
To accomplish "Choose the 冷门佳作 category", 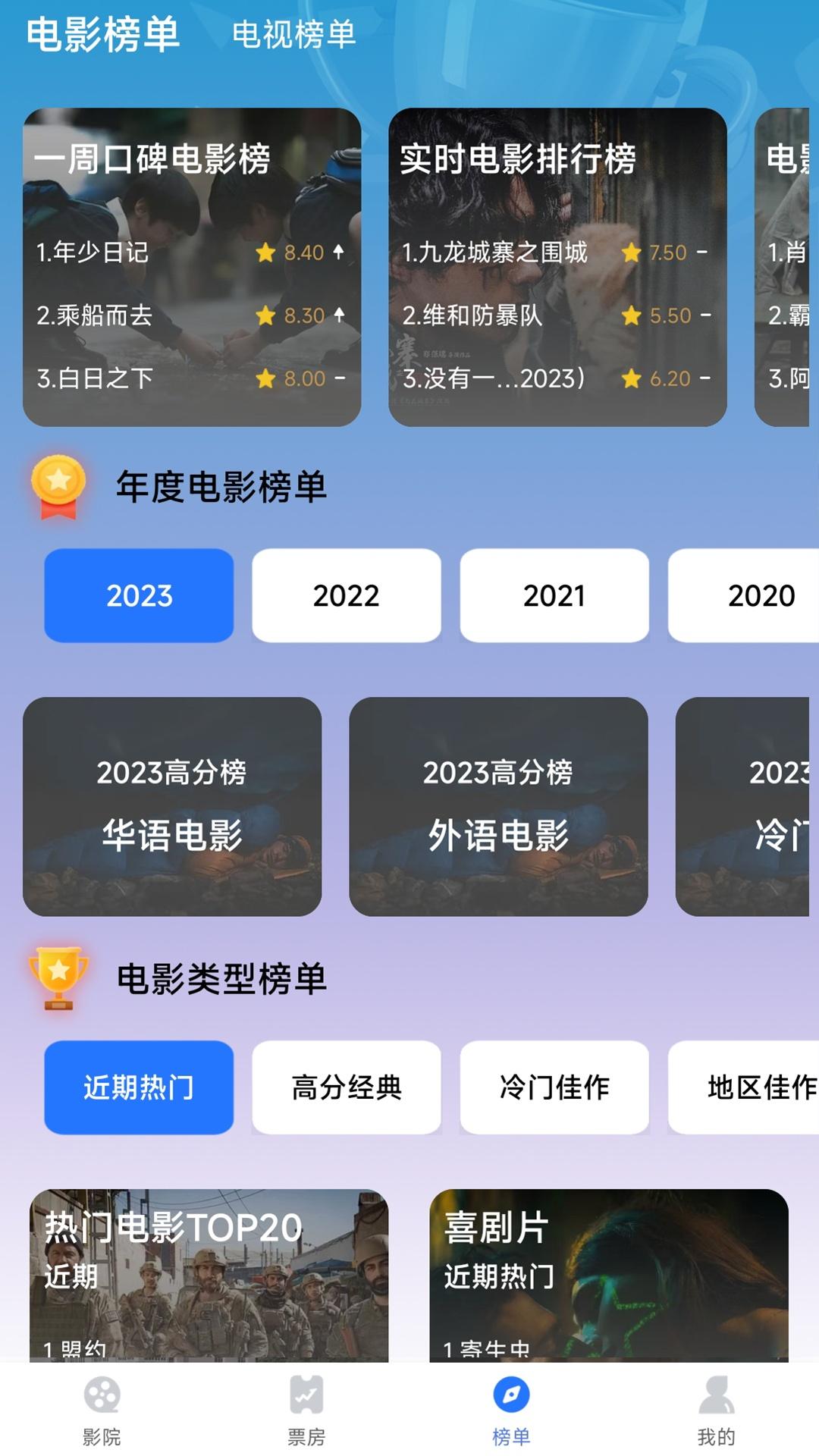I will (x=554, y=1086).
